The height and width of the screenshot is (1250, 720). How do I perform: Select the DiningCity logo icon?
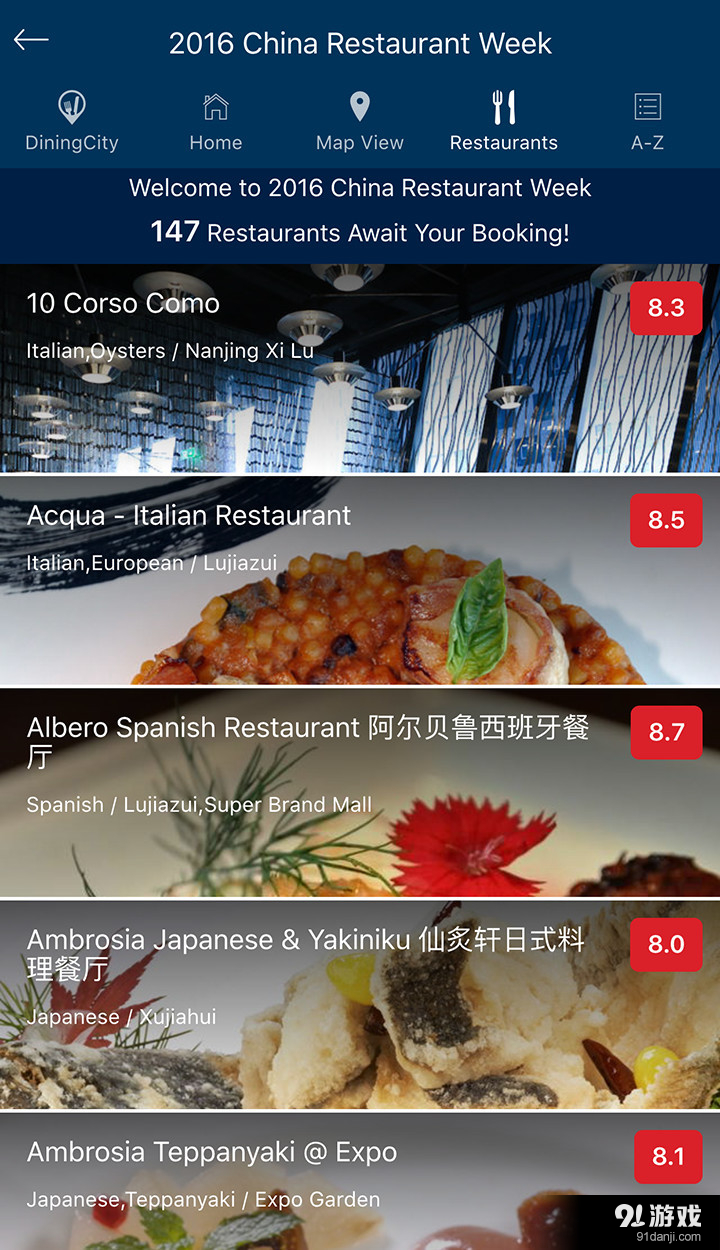pos(71,106)
